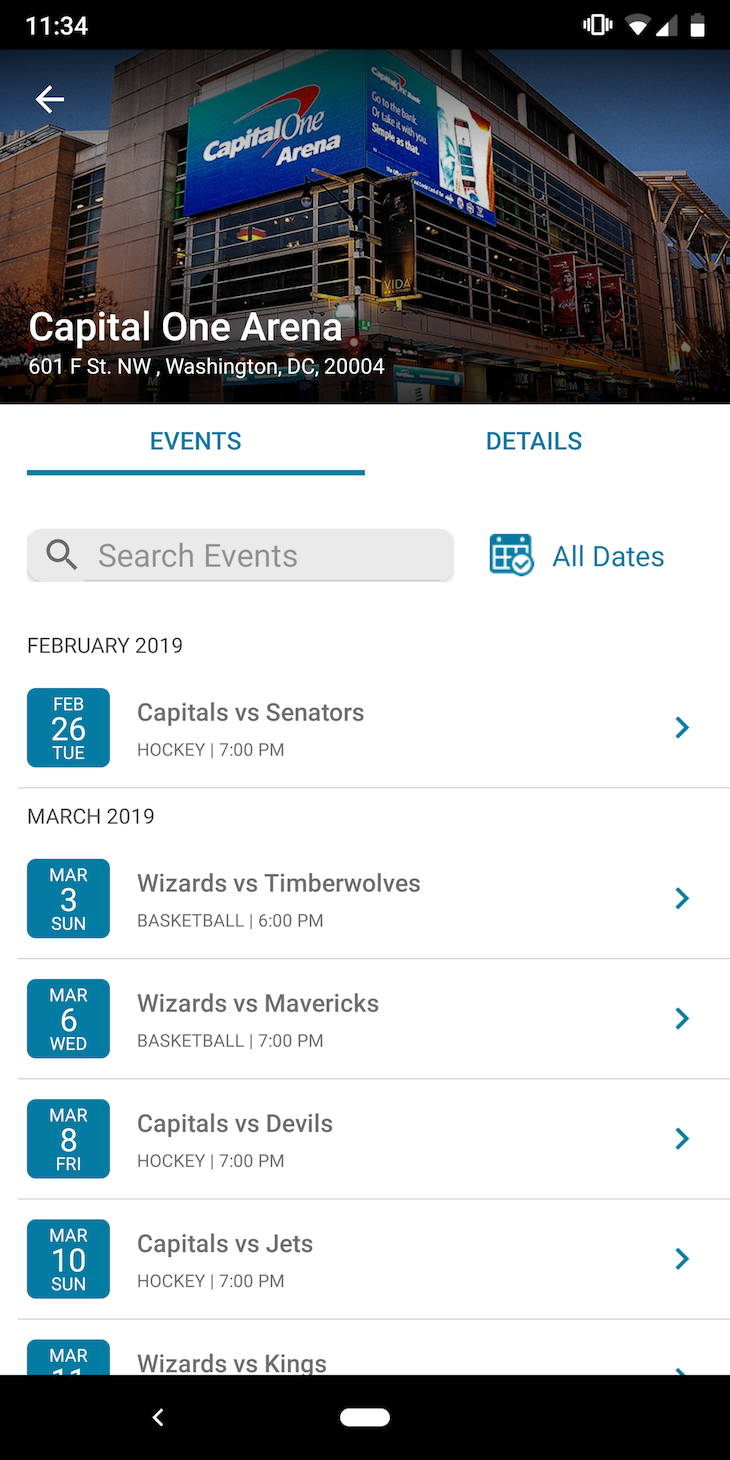Open Capitals vs Jets event

[x=365, y=1259]
